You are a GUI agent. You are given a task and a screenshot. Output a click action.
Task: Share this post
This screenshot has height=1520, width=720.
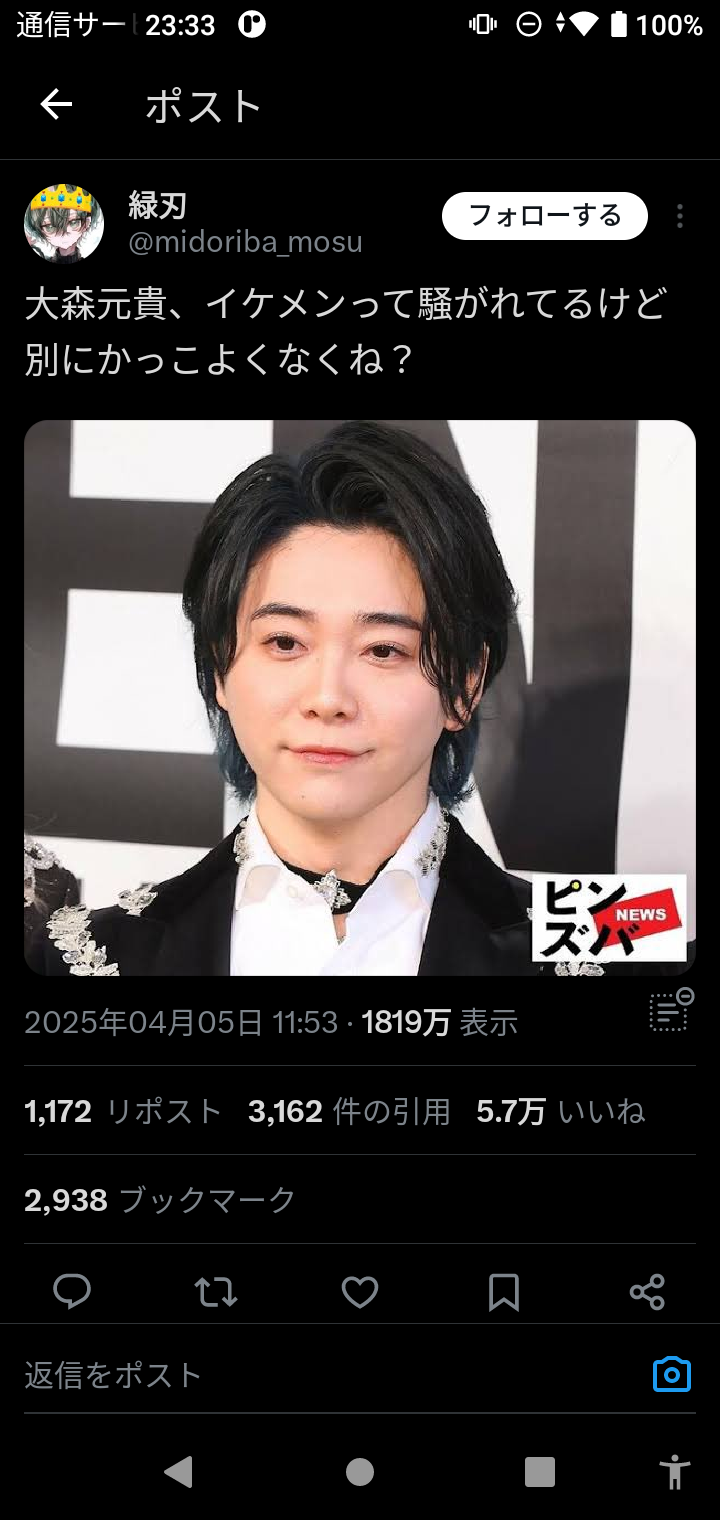[647, 1292]
